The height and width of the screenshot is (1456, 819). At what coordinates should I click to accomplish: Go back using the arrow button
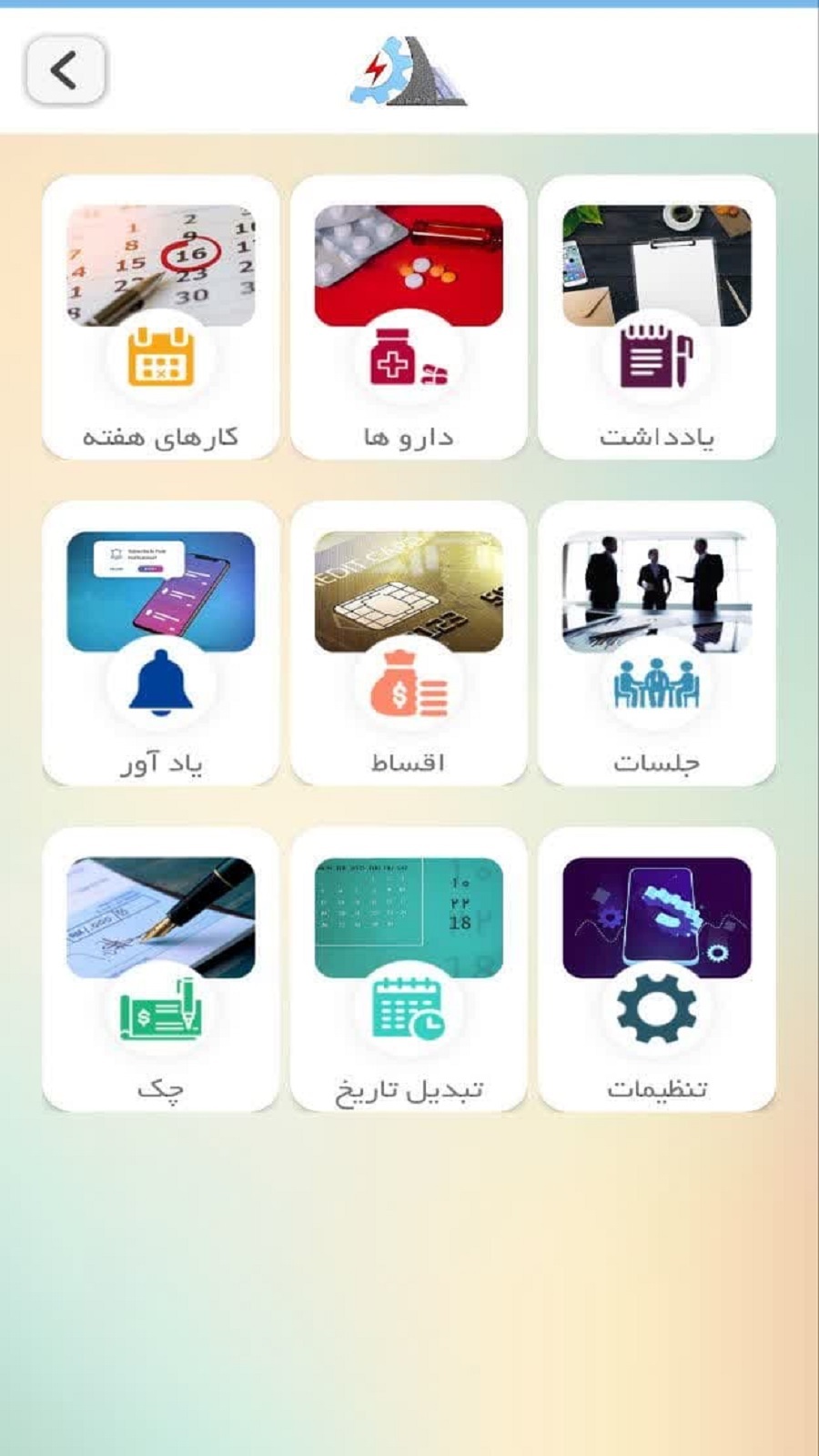click(65, 70)
